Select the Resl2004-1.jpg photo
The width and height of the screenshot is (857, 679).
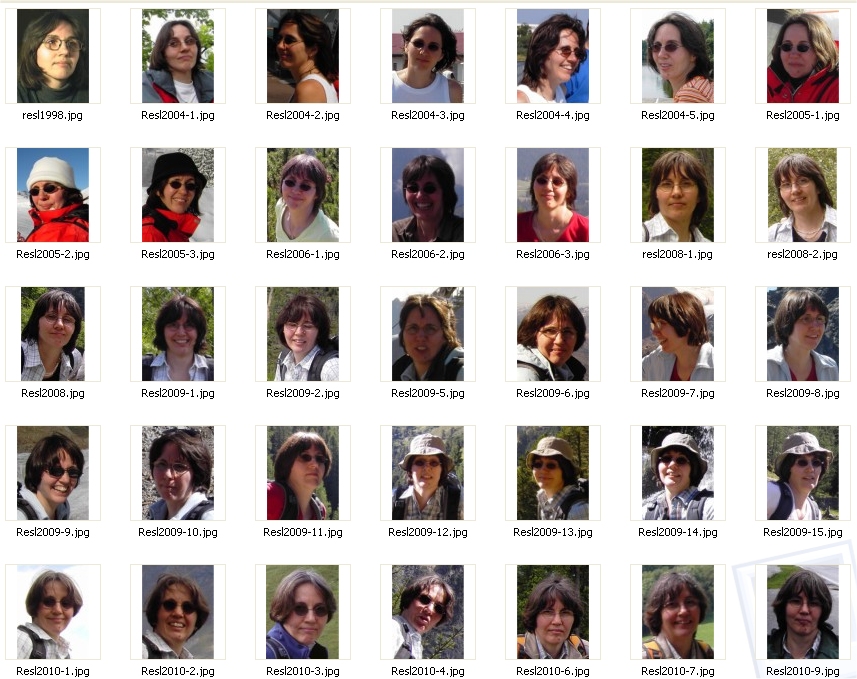click(x=178, y=56)
